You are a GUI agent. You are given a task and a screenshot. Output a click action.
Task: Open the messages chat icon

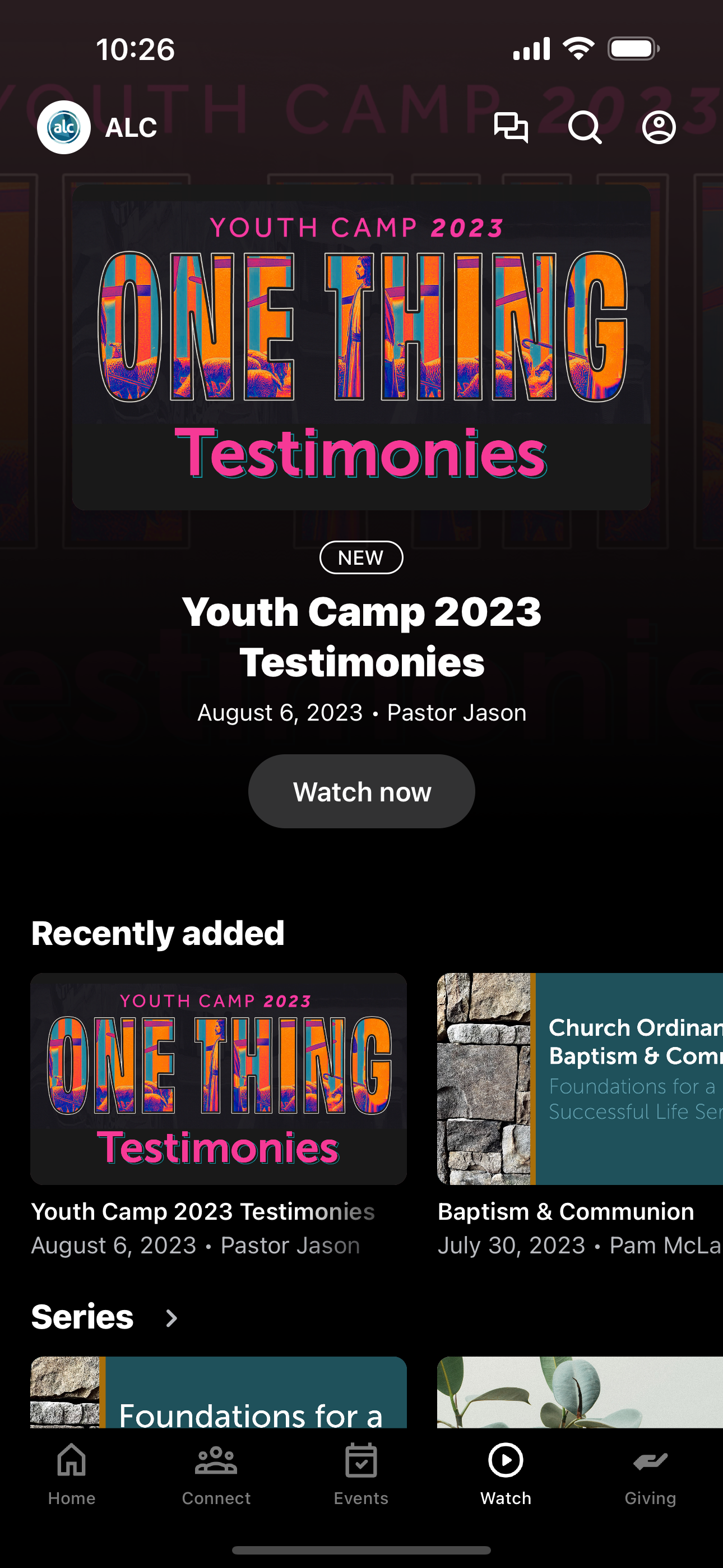(x=511, y=127)
